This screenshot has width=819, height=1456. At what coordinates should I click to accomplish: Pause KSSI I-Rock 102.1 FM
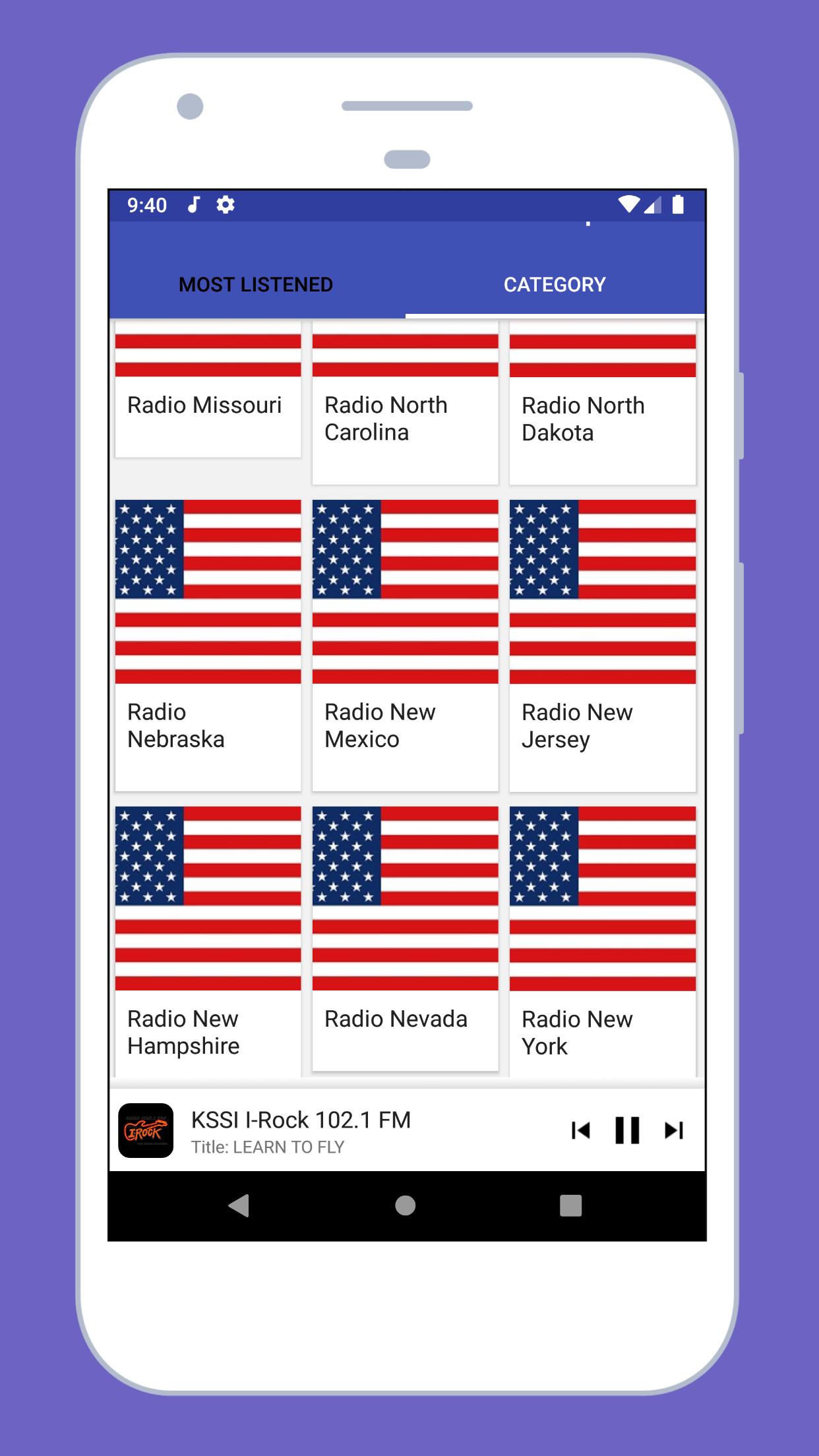pos(626,1130)
